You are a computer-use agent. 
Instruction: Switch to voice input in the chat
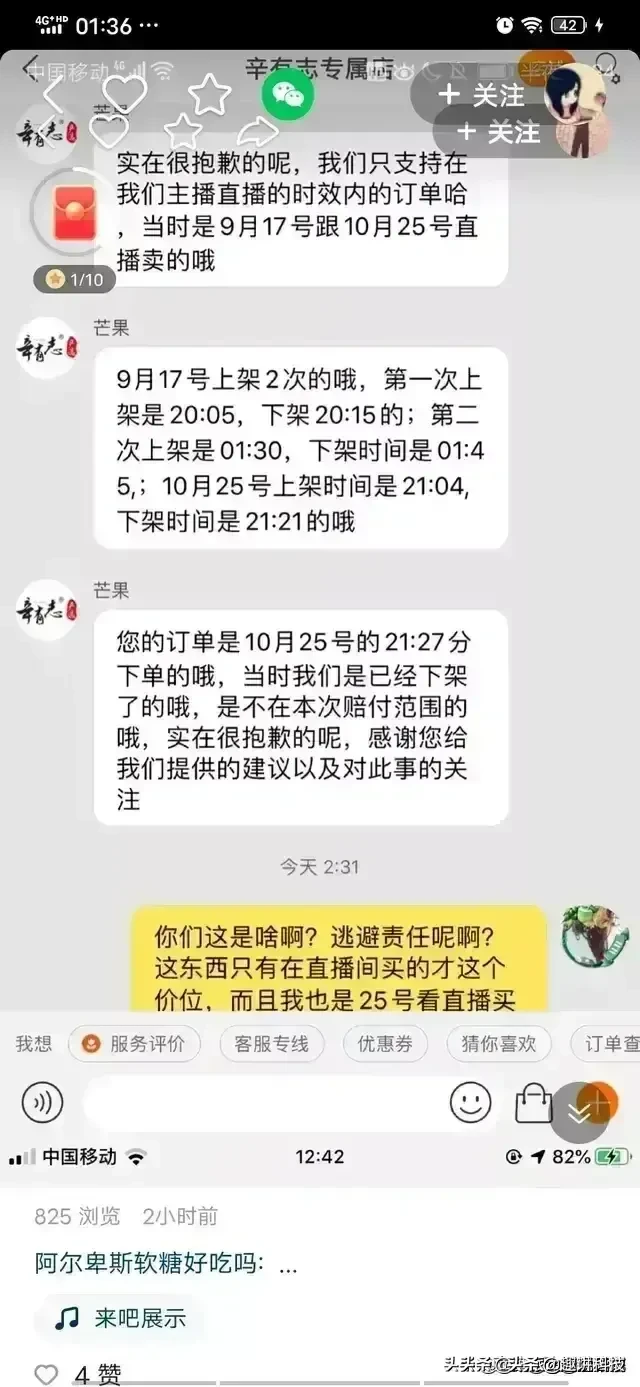tap(42, 1102)
